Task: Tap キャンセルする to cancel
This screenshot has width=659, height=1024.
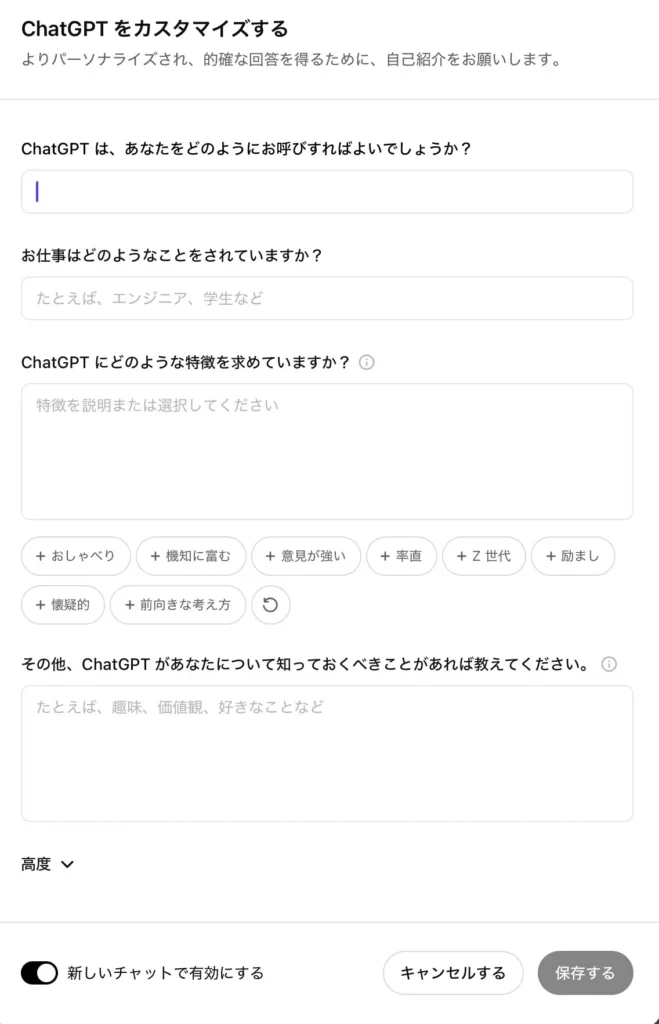Action: pos(453,972)
